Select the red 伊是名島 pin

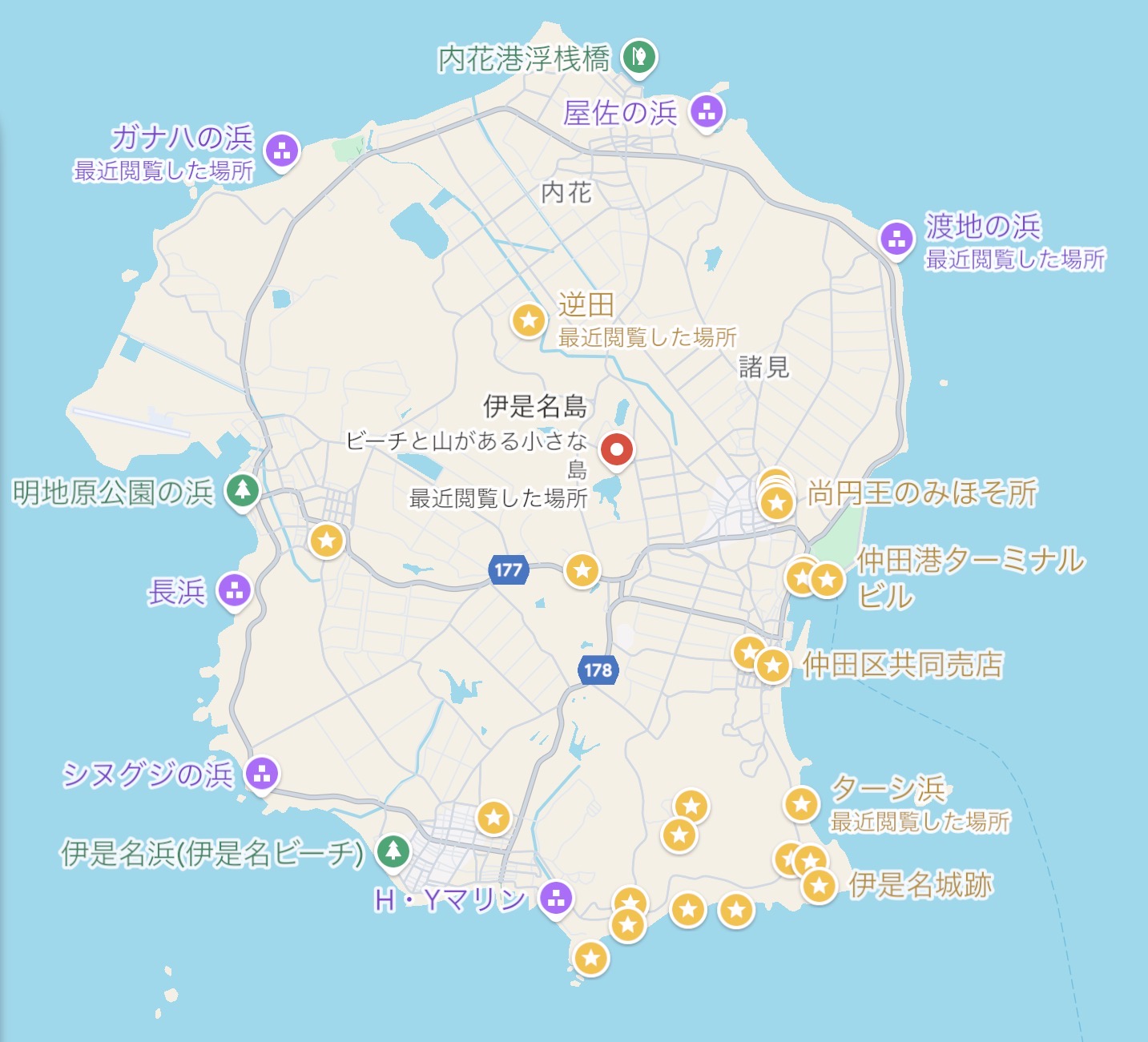click(x=617, y=449)
